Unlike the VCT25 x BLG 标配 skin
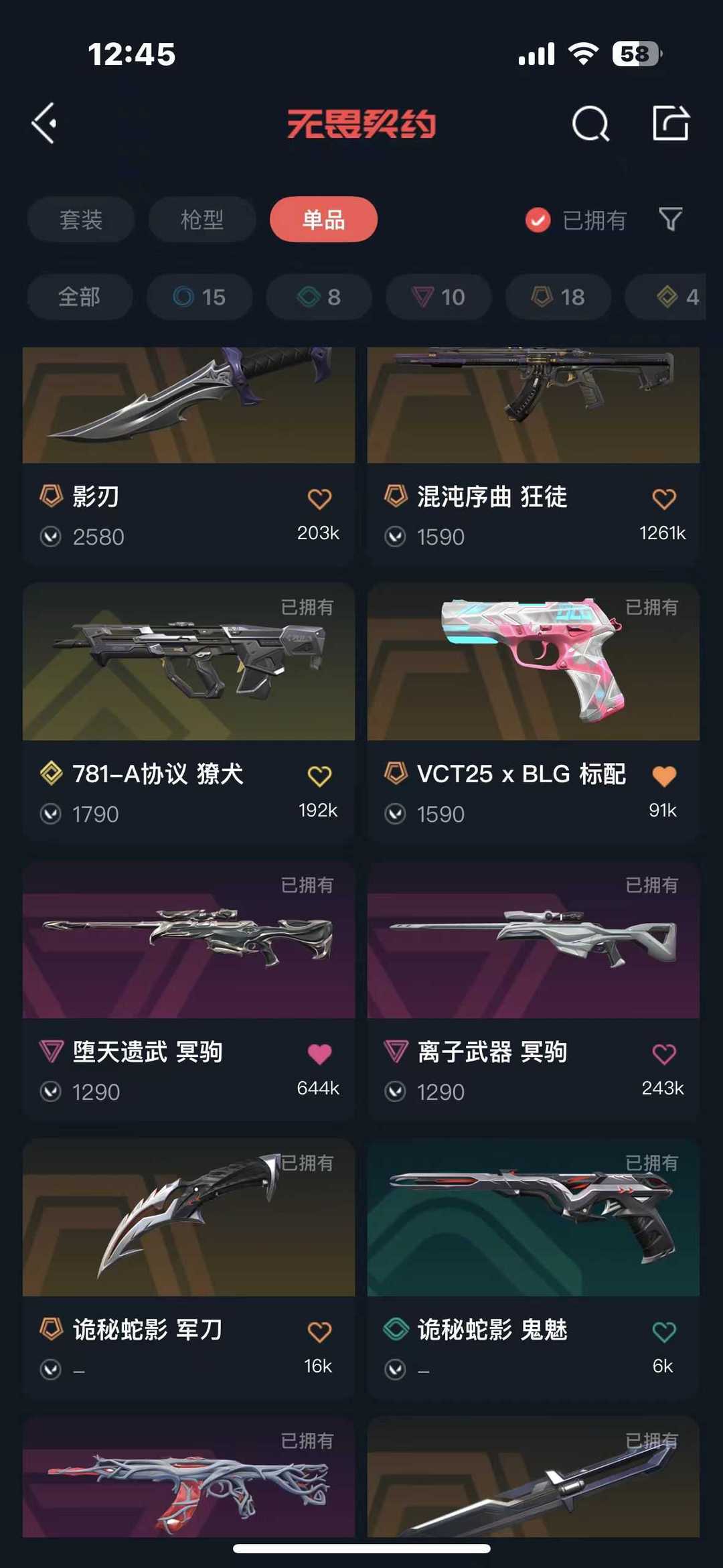Viewport: 723px width, 1568px height. [664, 776]
